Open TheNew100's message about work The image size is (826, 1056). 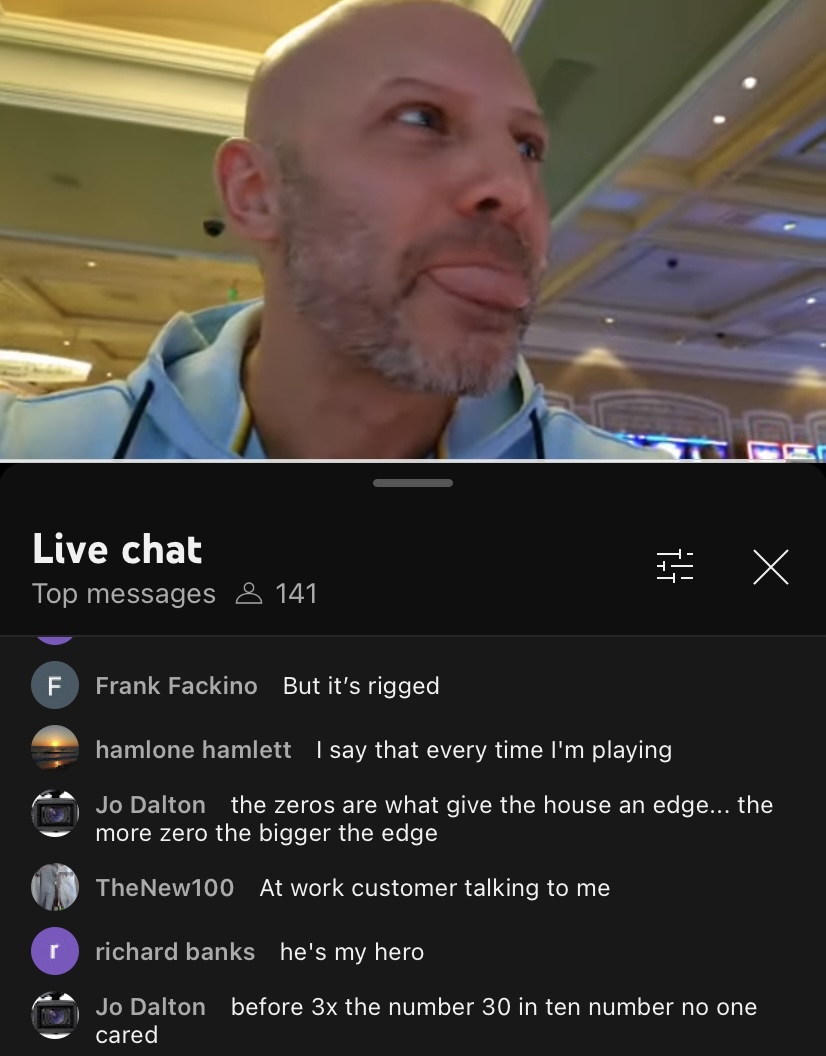(x=434, y=888)
